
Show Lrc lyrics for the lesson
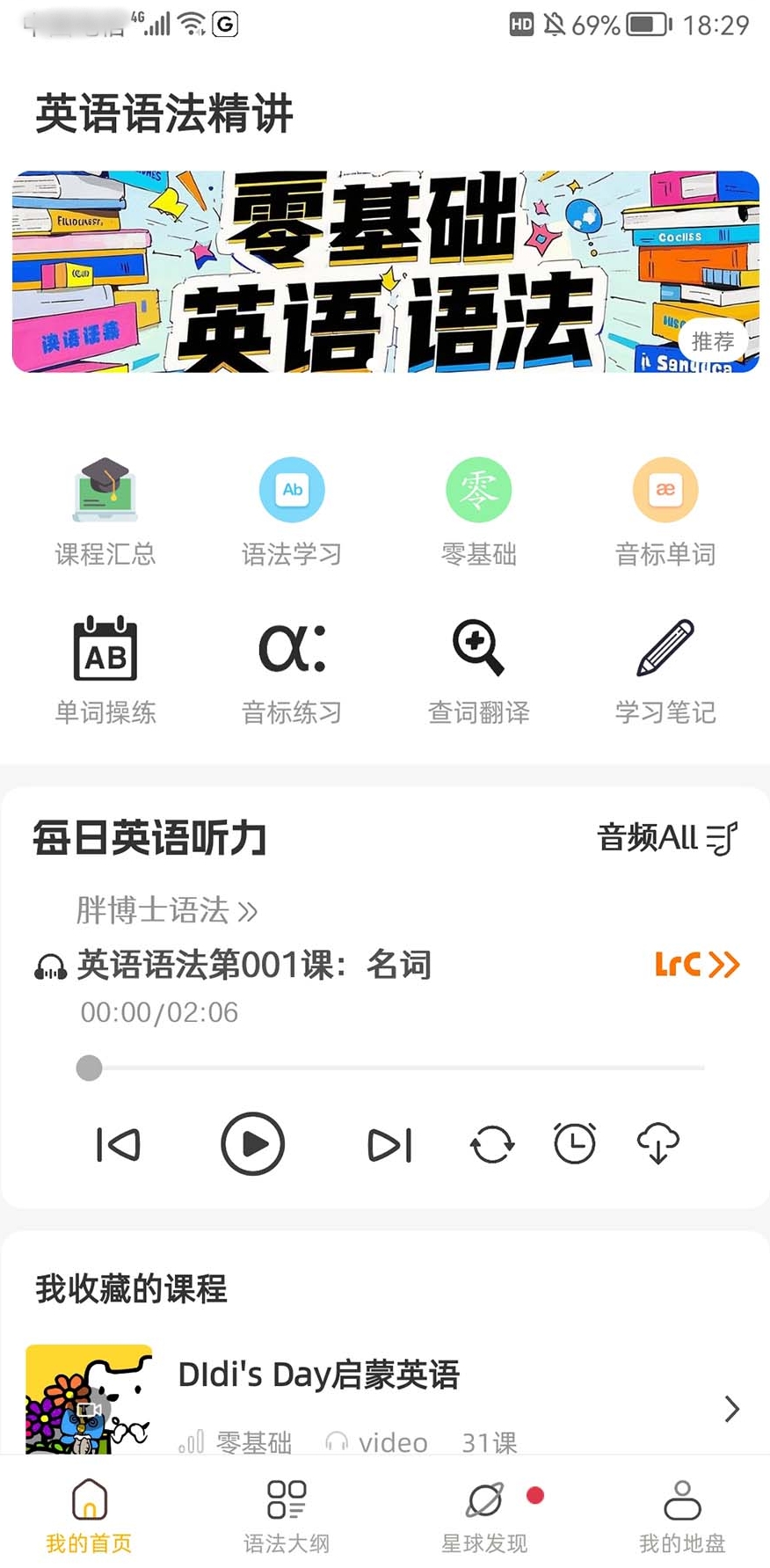coord(697,965)
